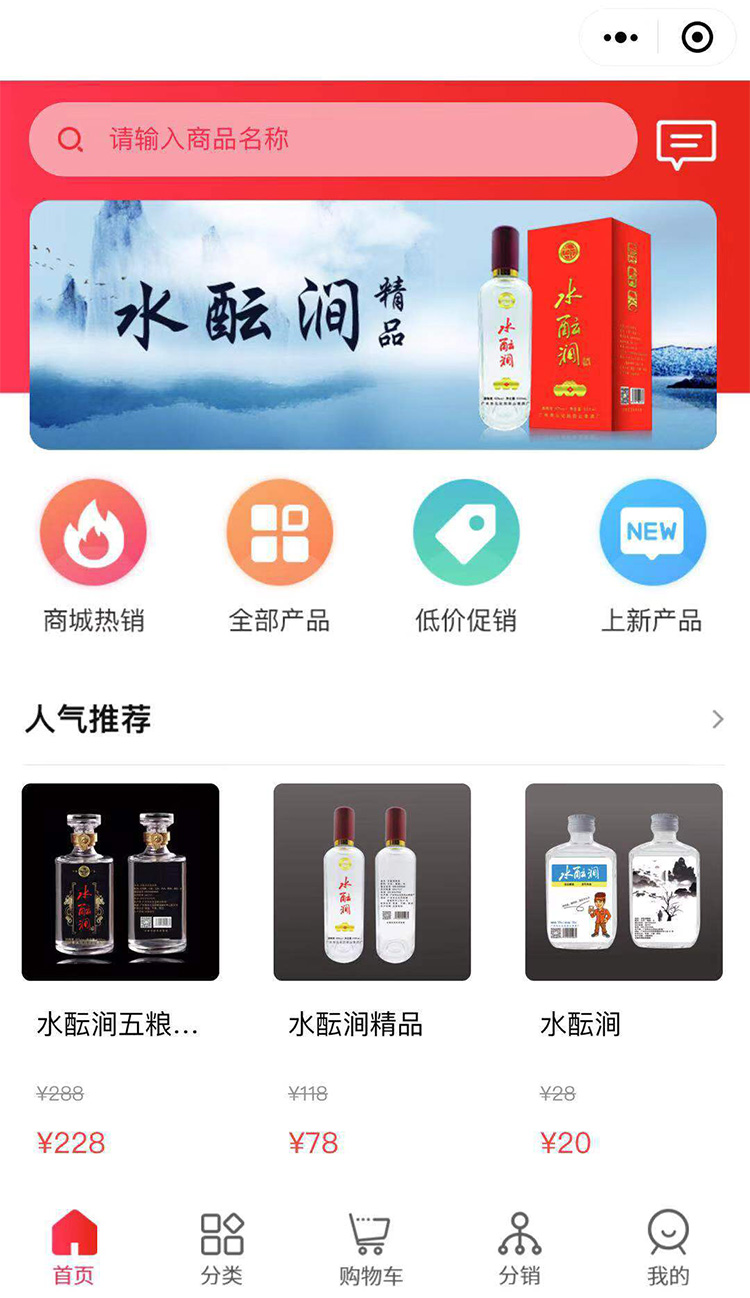The image size is (750, 1298).
Task: Open the 水酝润精品 banner
Action: [x=373, y=325]
